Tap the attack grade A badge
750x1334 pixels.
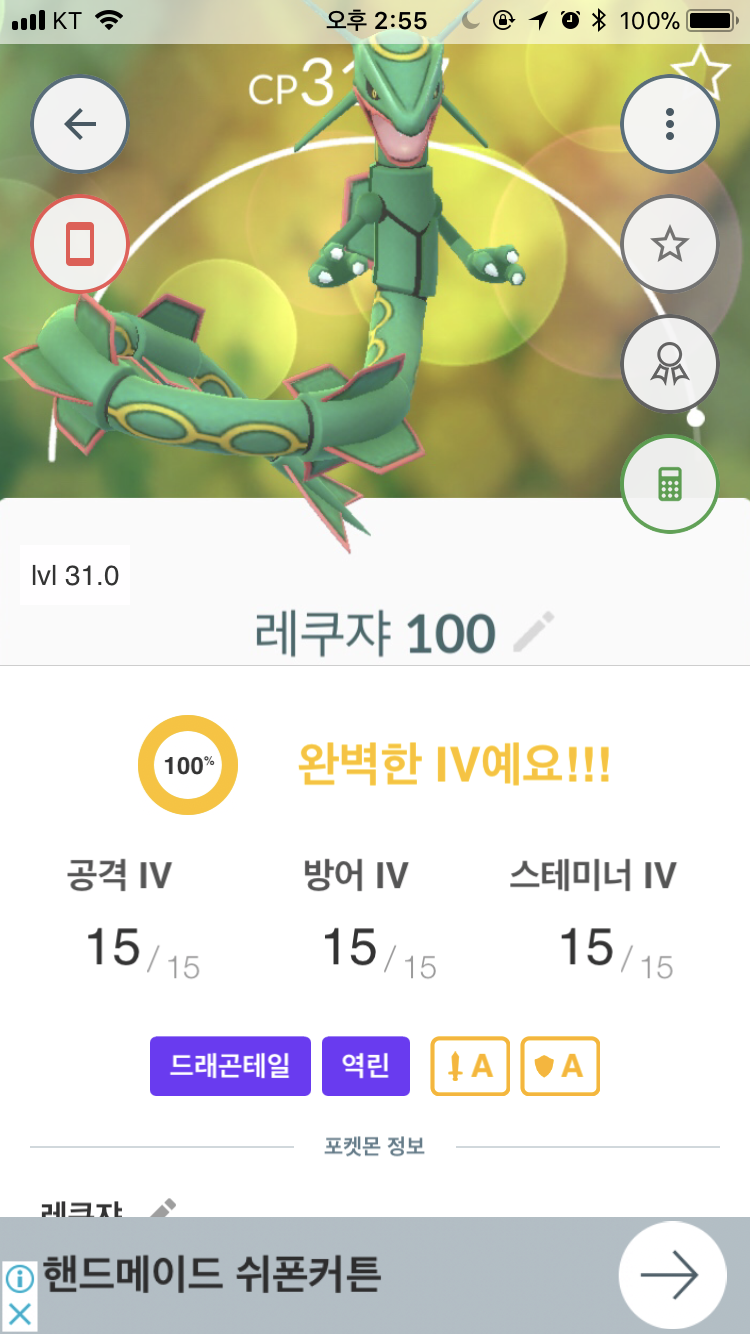pyautogui.click(x=470, y=1066)
